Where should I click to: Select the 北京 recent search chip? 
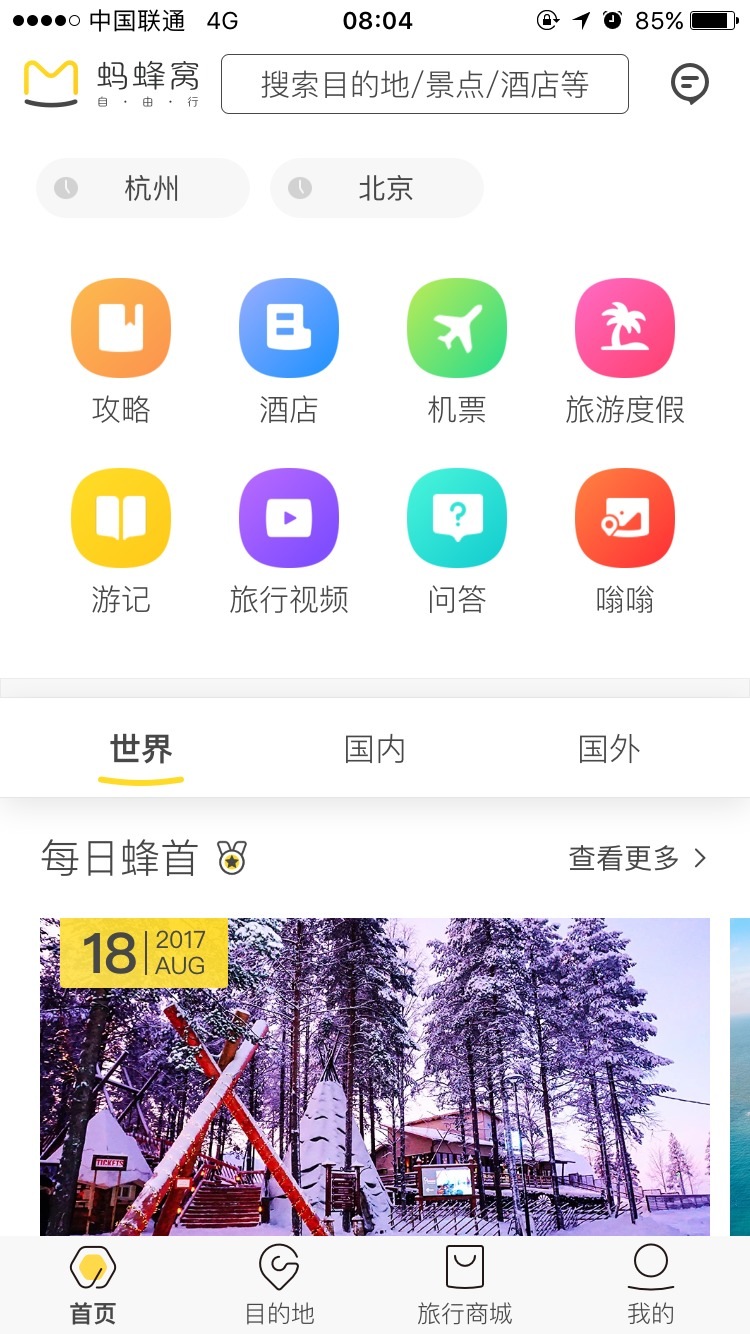(377, 188)
